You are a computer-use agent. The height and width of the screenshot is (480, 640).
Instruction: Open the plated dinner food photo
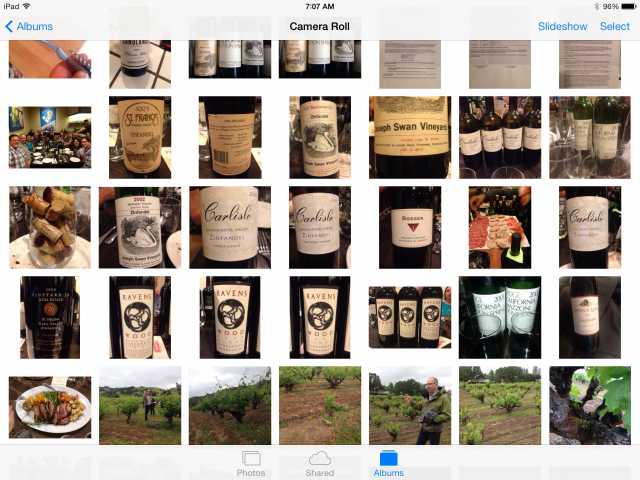50,407
